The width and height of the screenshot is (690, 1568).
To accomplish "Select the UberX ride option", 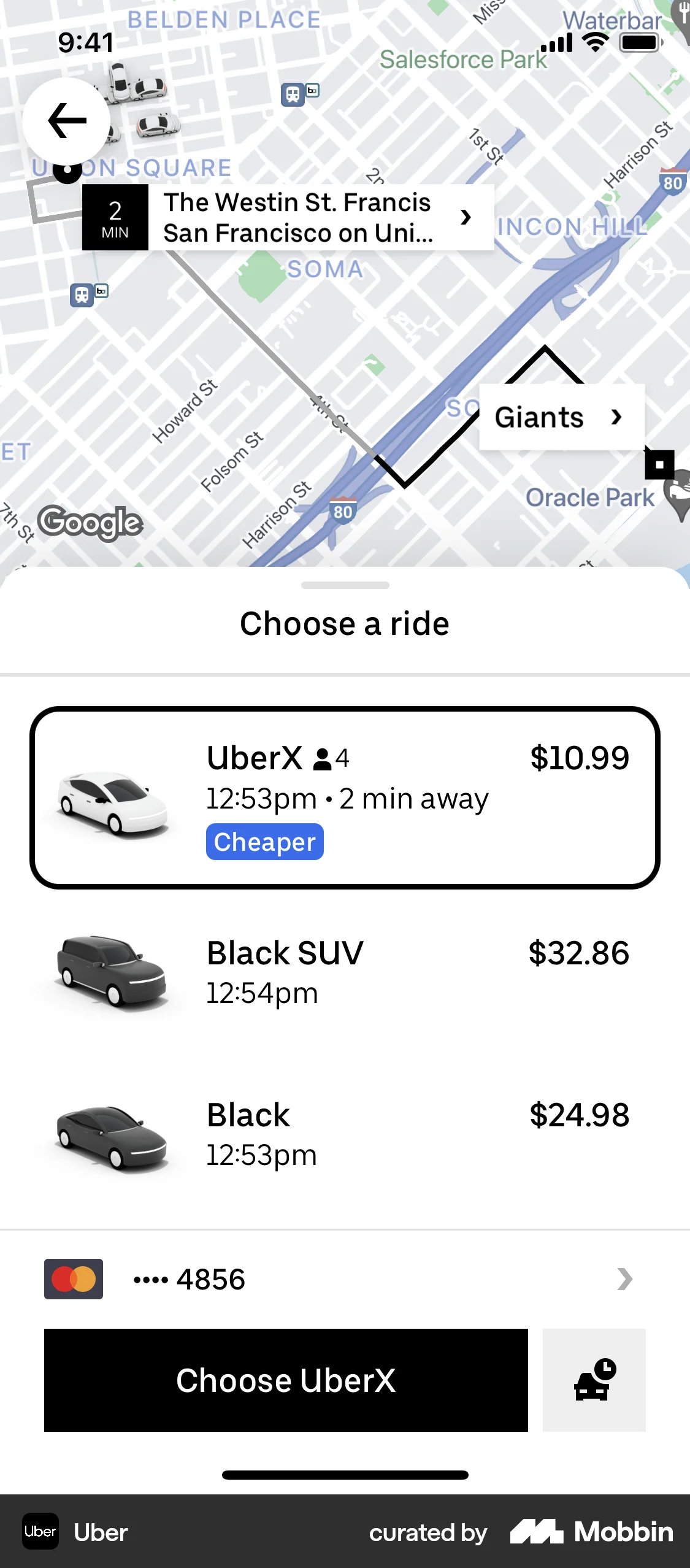I will point(345,797).
